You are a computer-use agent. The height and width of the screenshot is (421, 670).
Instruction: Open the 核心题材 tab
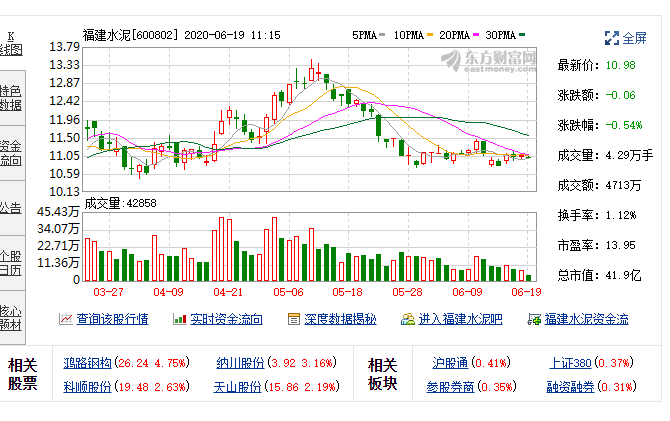[x=10, y=317]
